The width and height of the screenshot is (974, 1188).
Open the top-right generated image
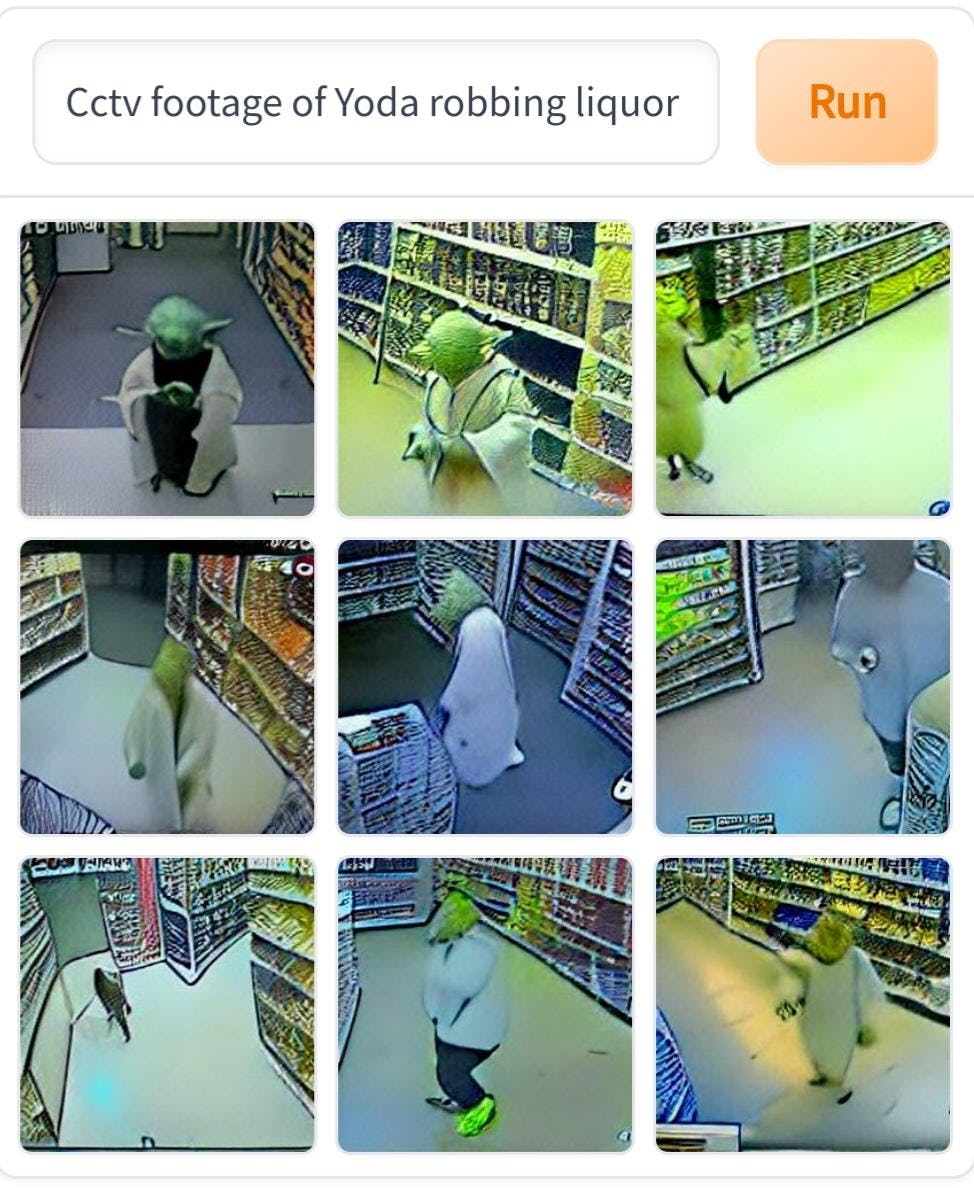coord(803,369)
